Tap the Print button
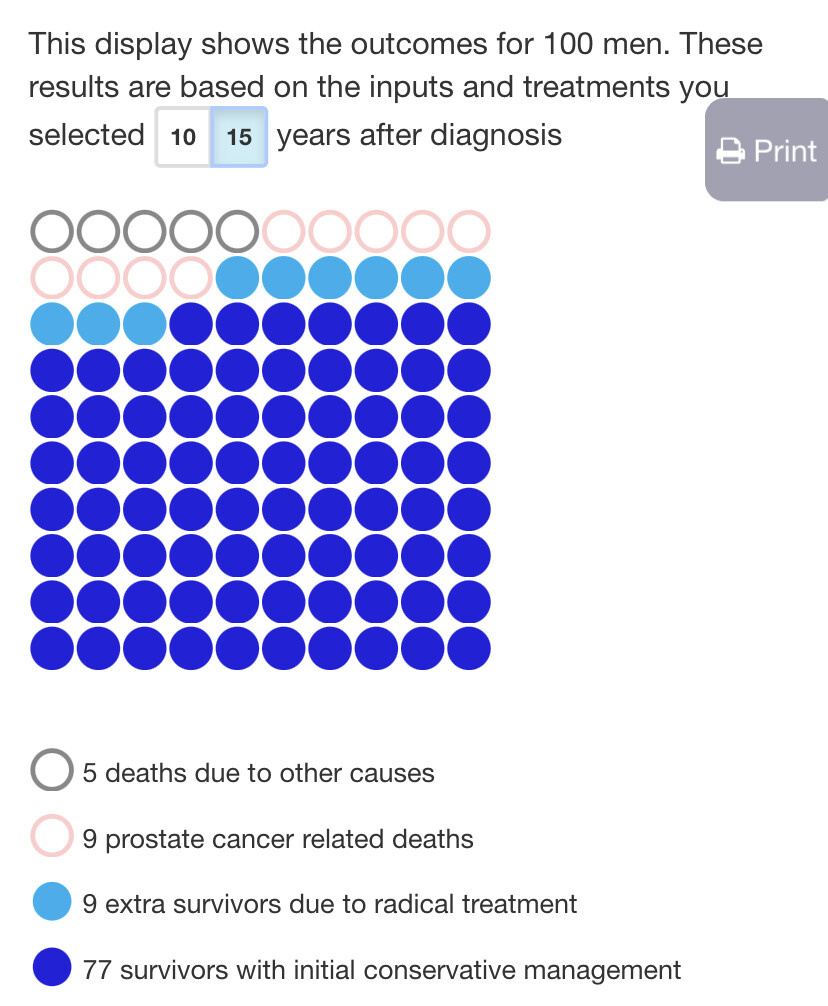The image size is (828, 1006). pyautogui.click(x=768, y=151)
